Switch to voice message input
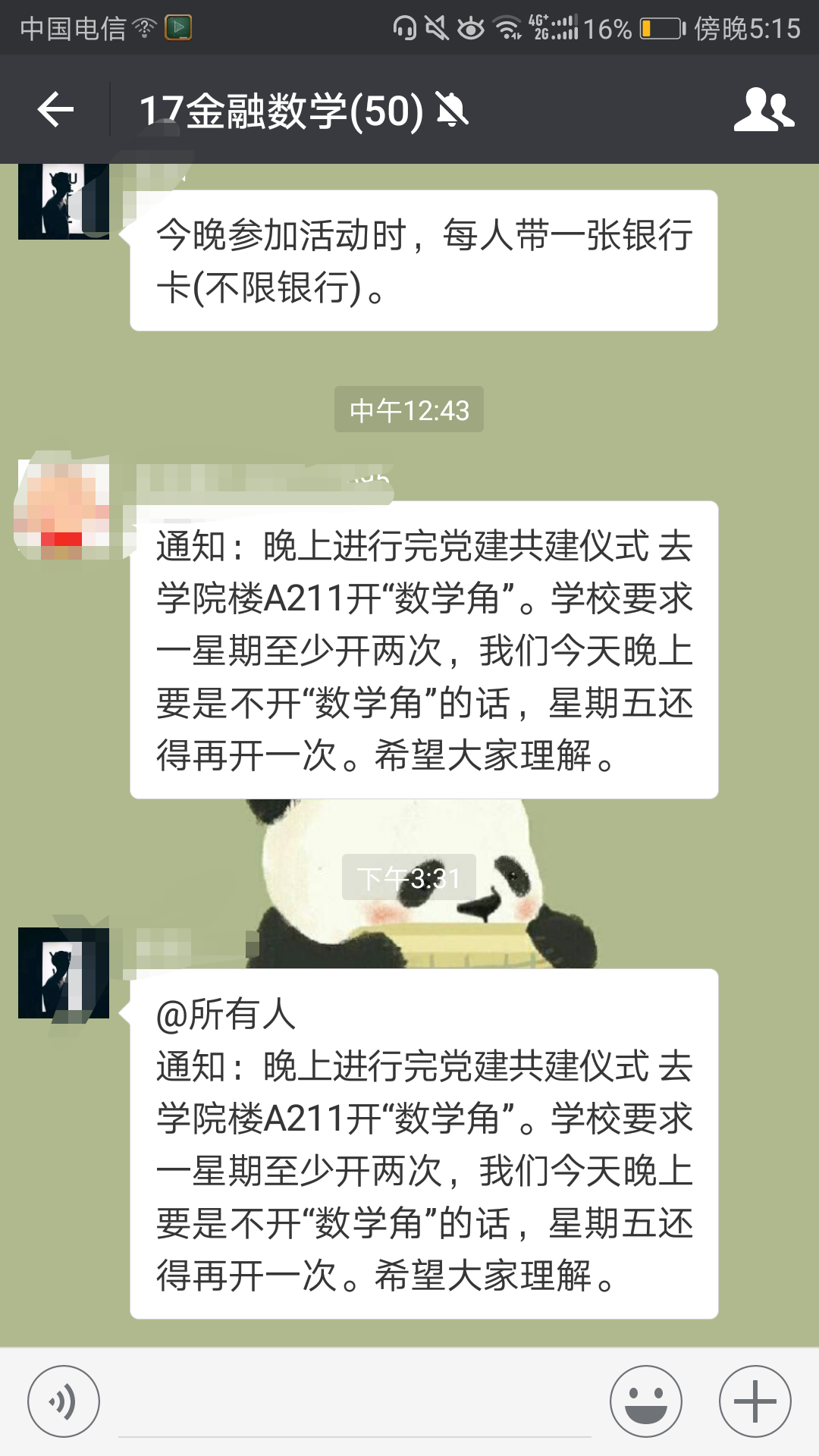 pyautogui.click(x=64, y=1401)
